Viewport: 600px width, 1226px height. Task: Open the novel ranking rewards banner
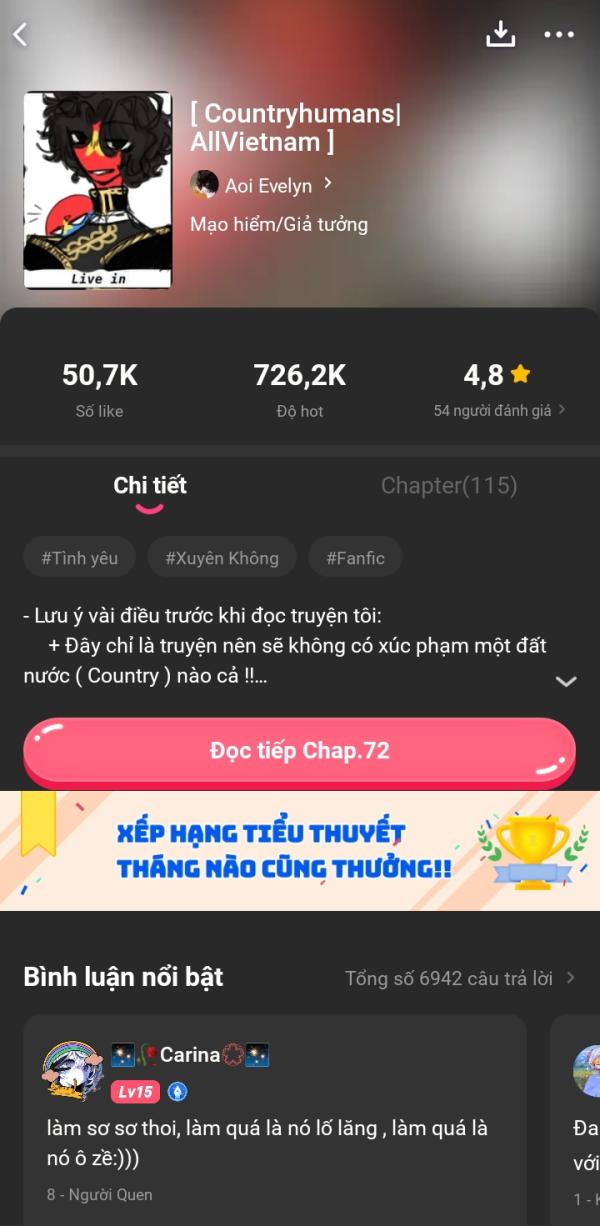(x=300, y=851)
